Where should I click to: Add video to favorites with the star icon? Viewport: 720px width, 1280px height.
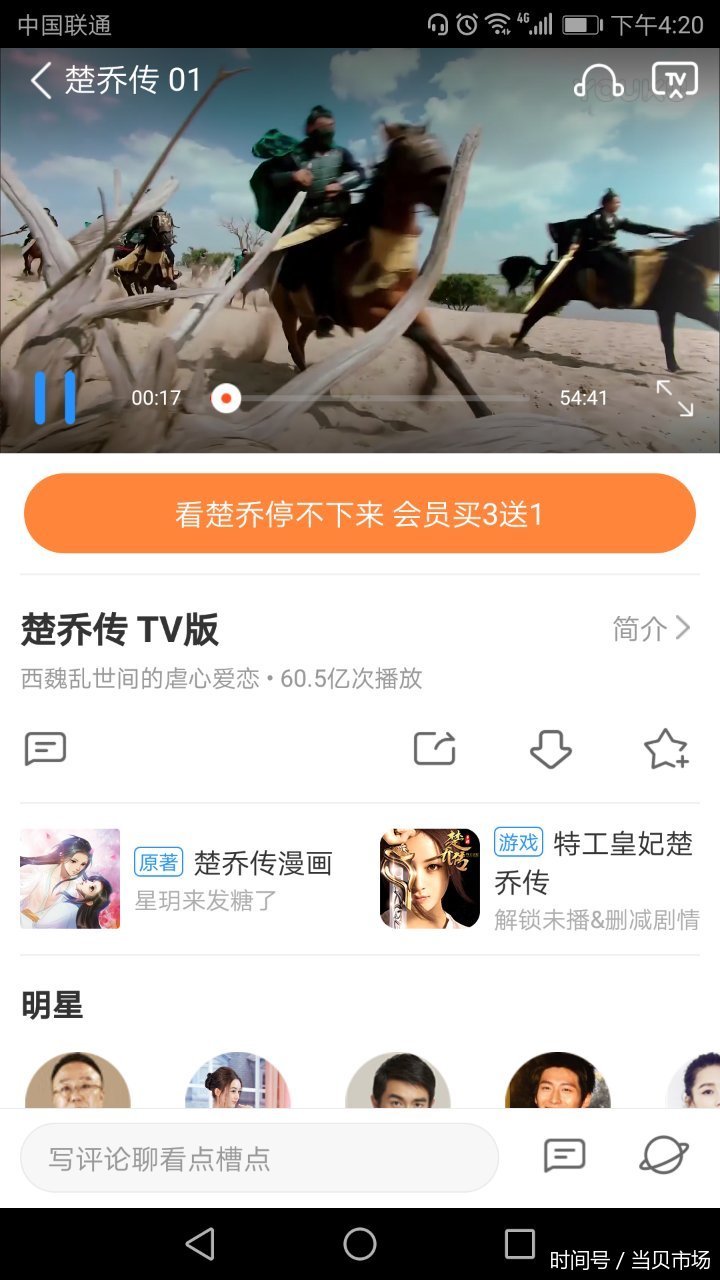(x=666, y=748)
